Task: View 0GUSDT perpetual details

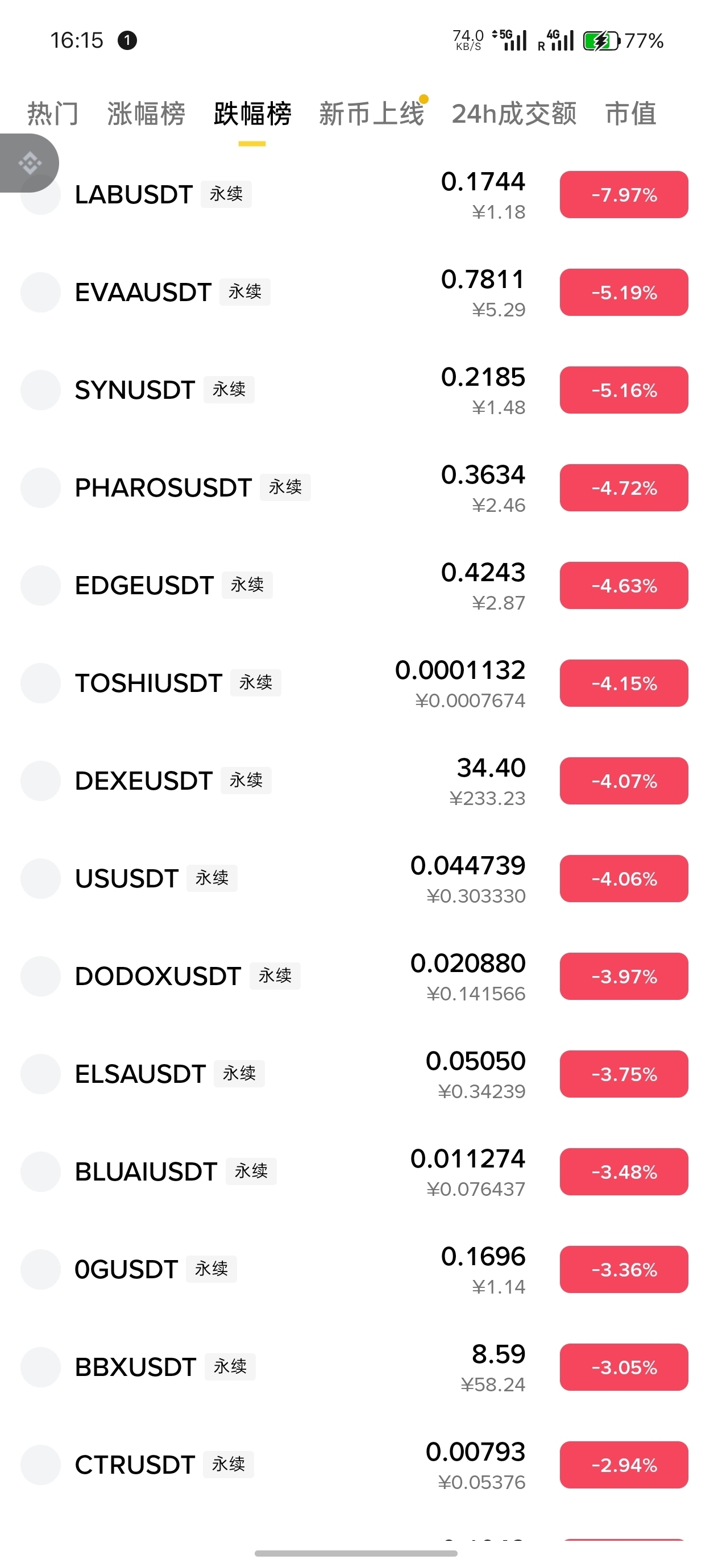Action: point(357,1269)
